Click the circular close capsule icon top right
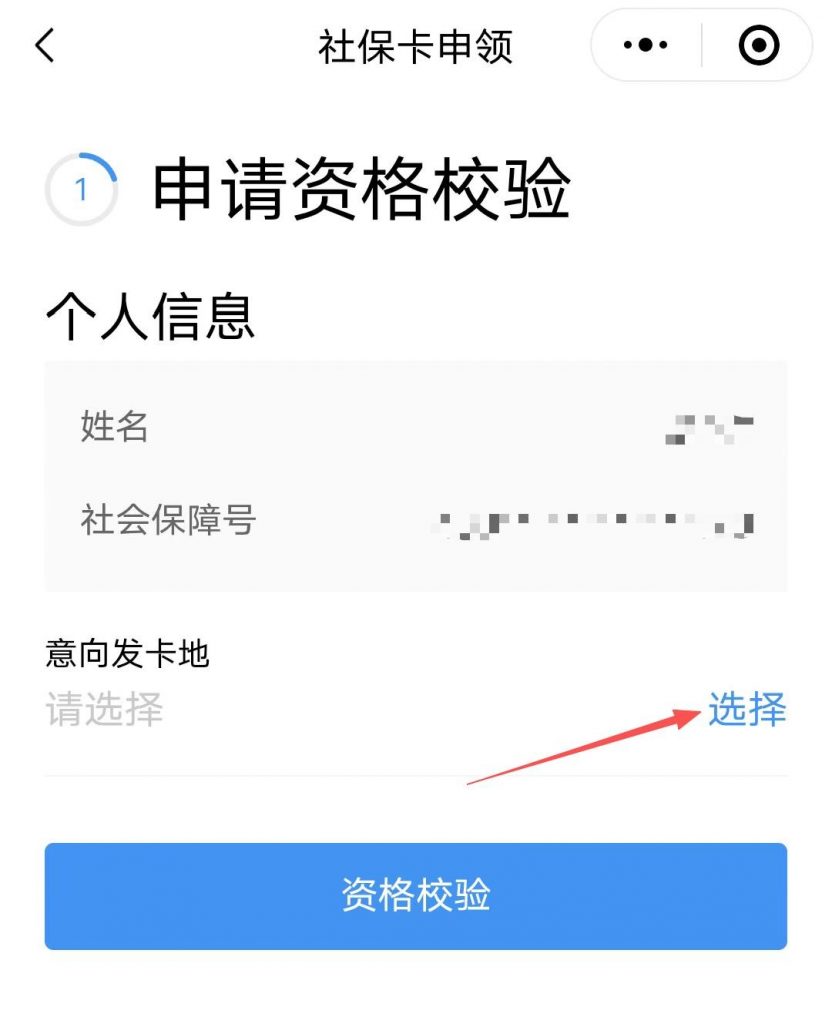Viewport: 832px width, 1024px height. 758,44
